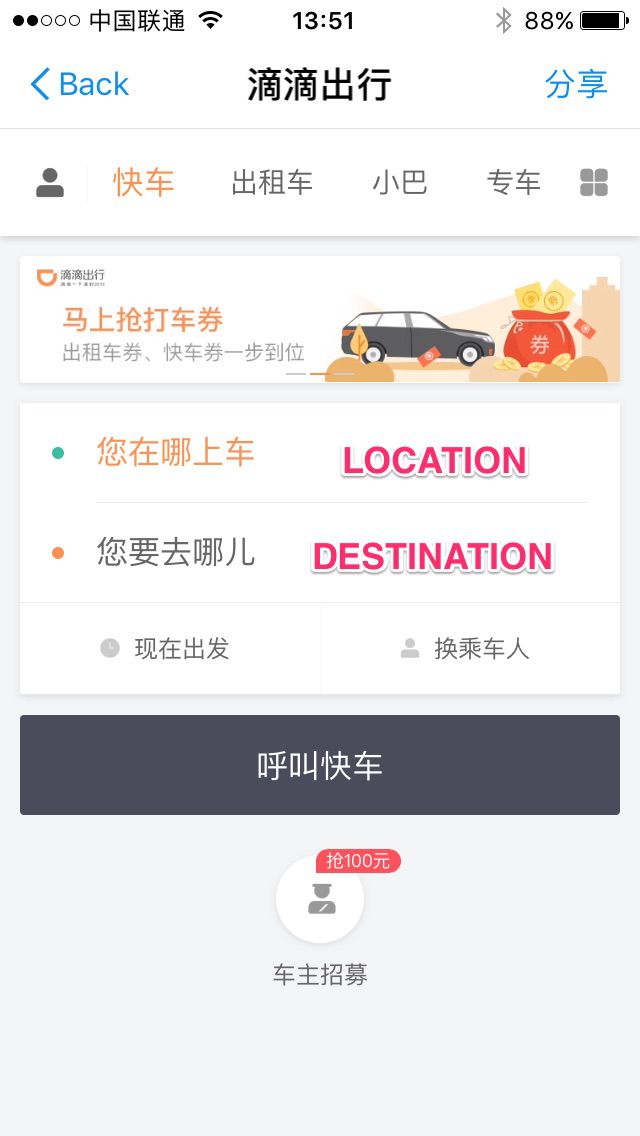Select the 小巴 service tab
Image resolution: width=640 pixels, height=1136 pixels.
click(x=400, y=183)
